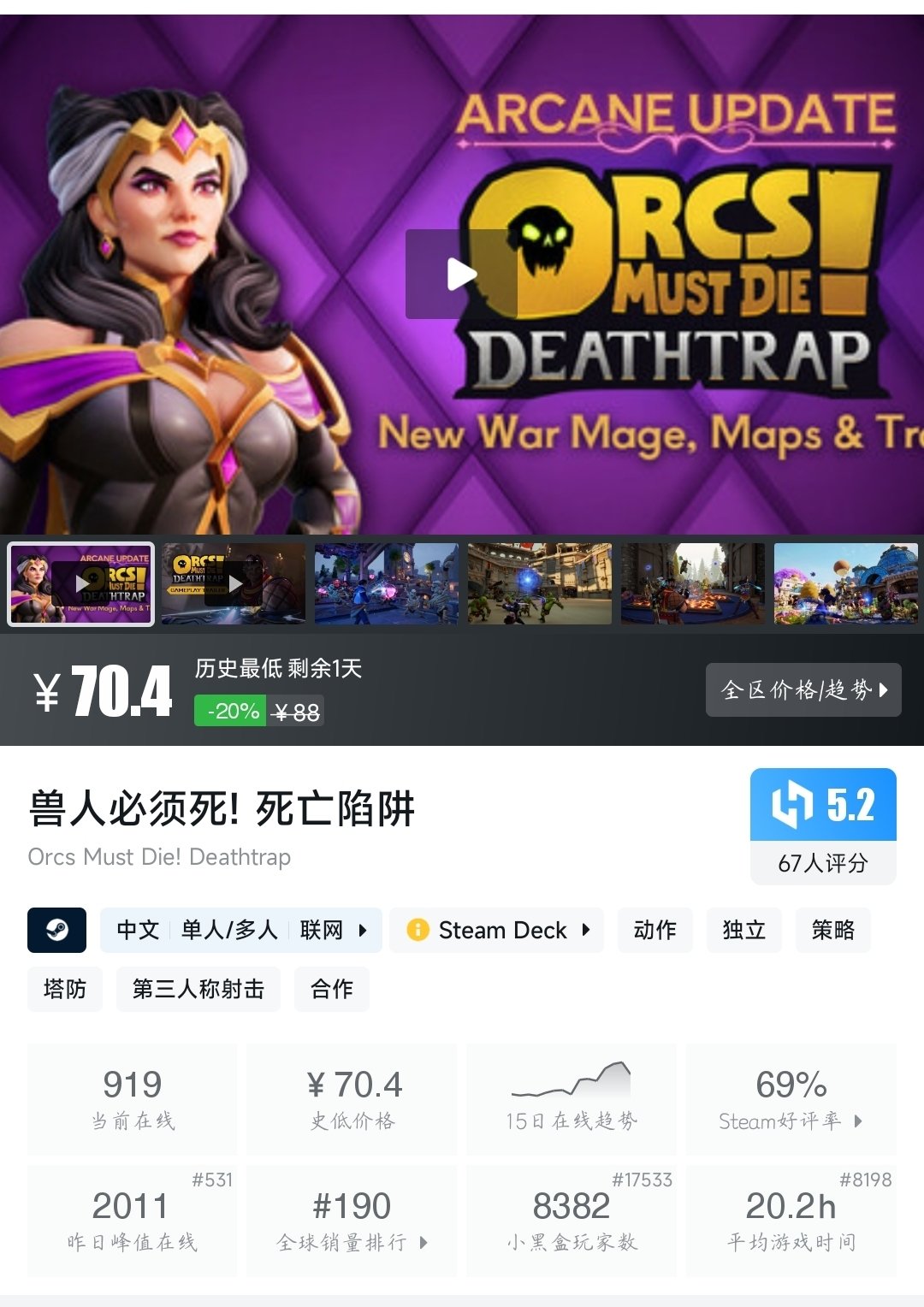Select the 合作 tag
Viewport: 924px width, 1307px height.
[x=332, y=989]
